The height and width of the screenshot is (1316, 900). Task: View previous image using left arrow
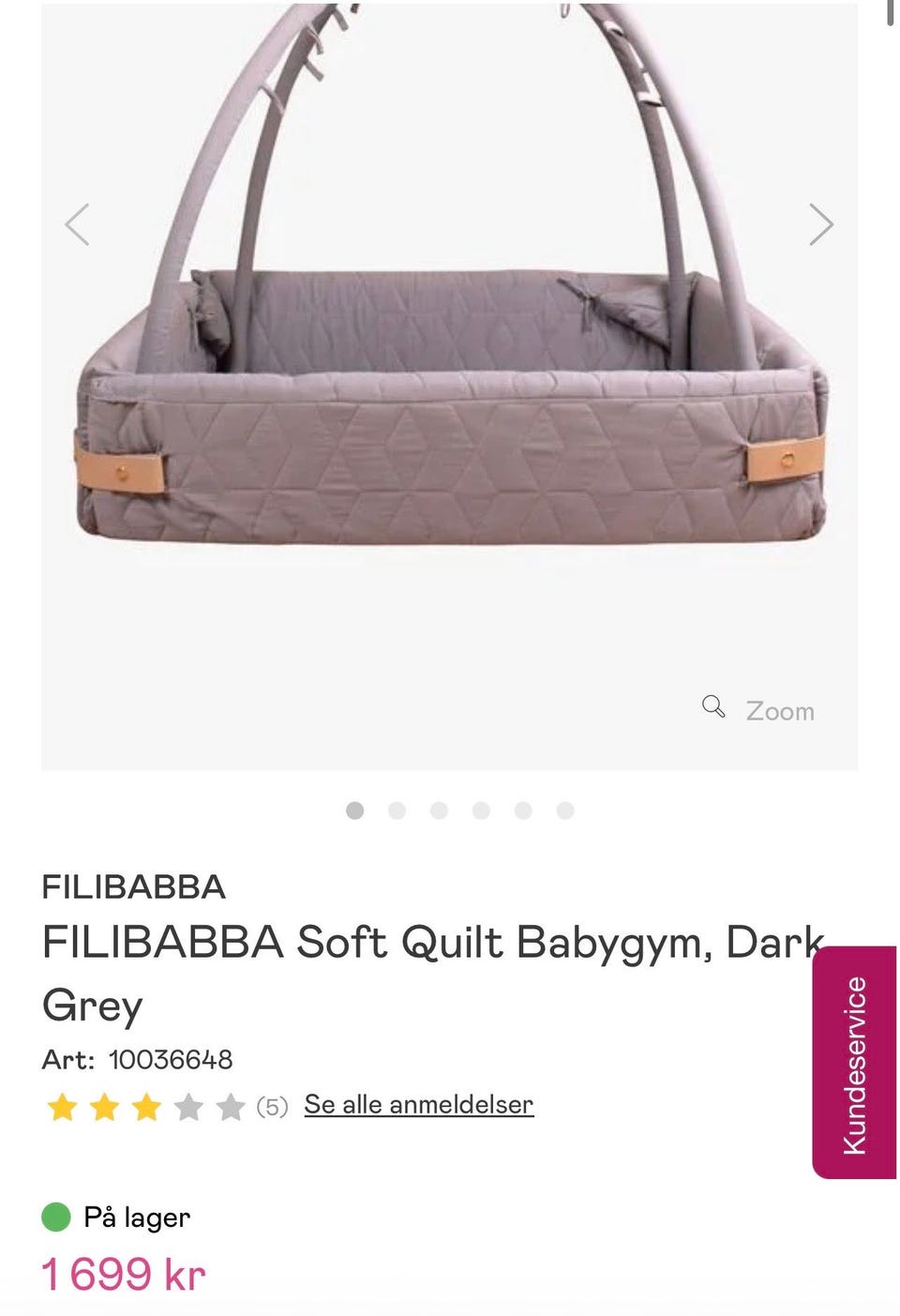[x=78, y=224]
